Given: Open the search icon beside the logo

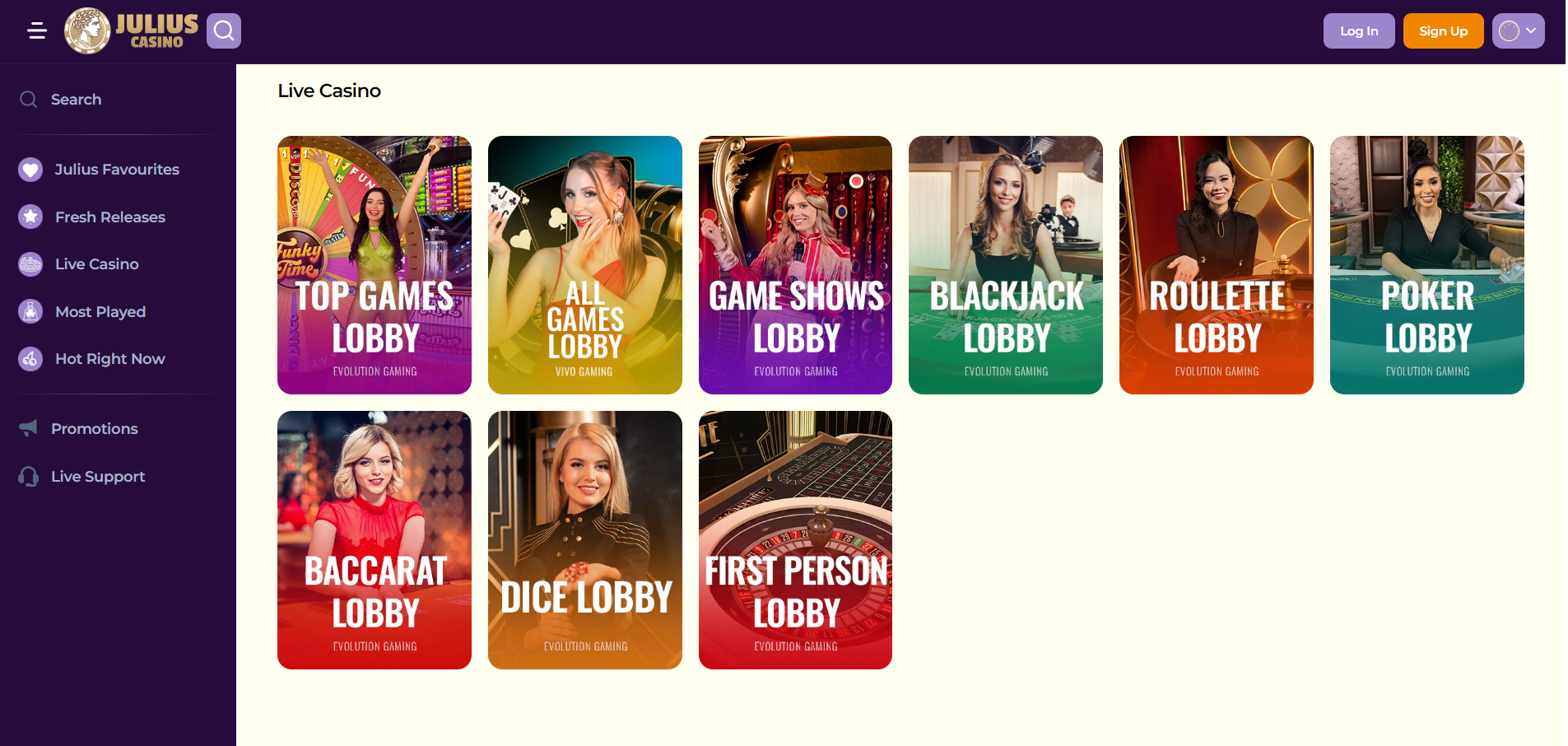Looking at the screenshot, I should [x=224, y=31].
